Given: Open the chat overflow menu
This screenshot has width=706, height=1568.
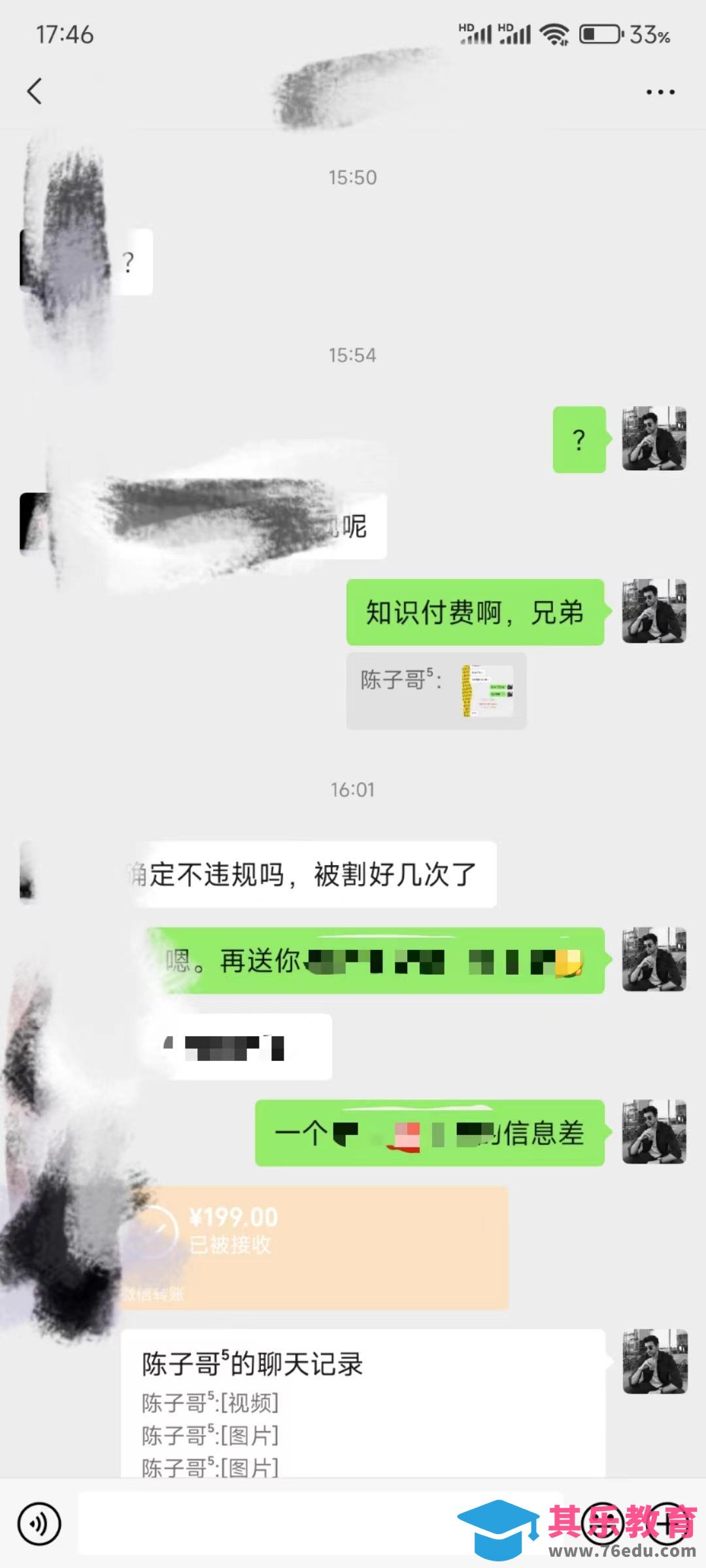Looking at the screenshot, I should point(660,92).
